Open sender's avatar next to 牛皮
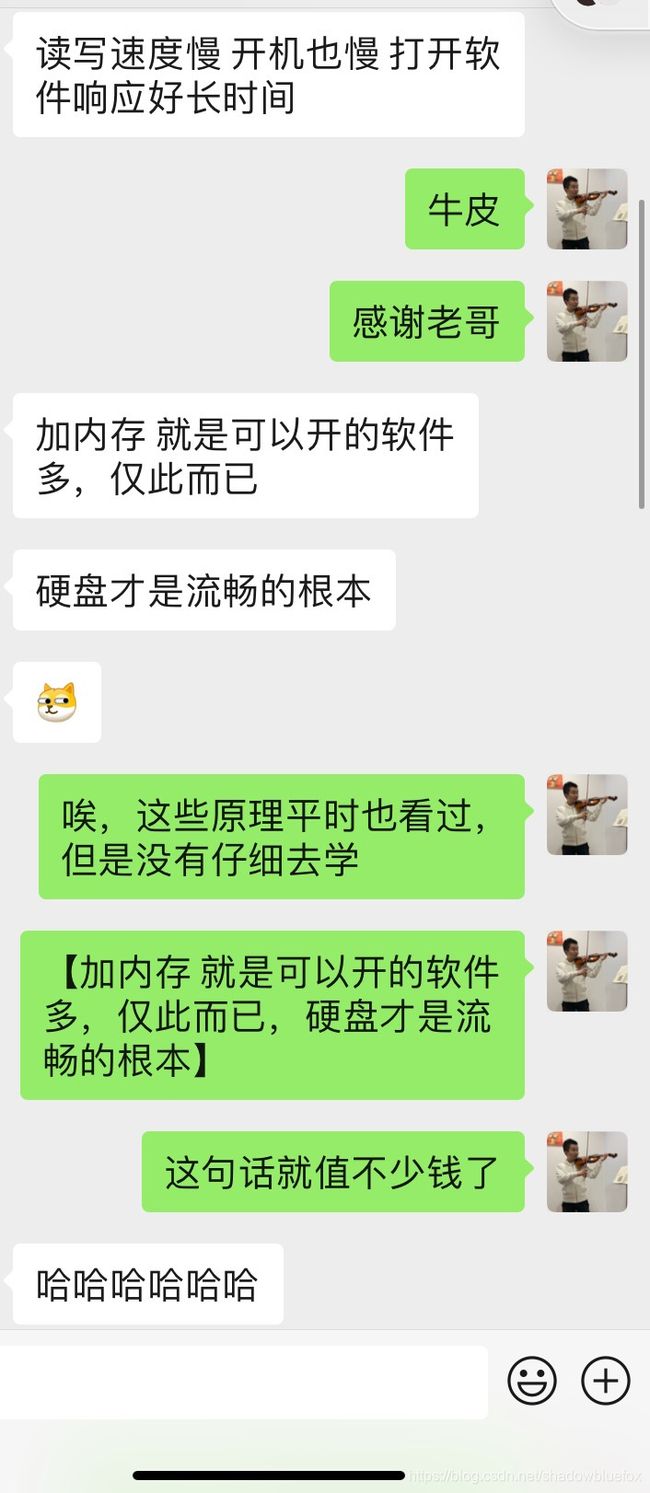Screen dimensions: 650x1493 click(587, 209)
